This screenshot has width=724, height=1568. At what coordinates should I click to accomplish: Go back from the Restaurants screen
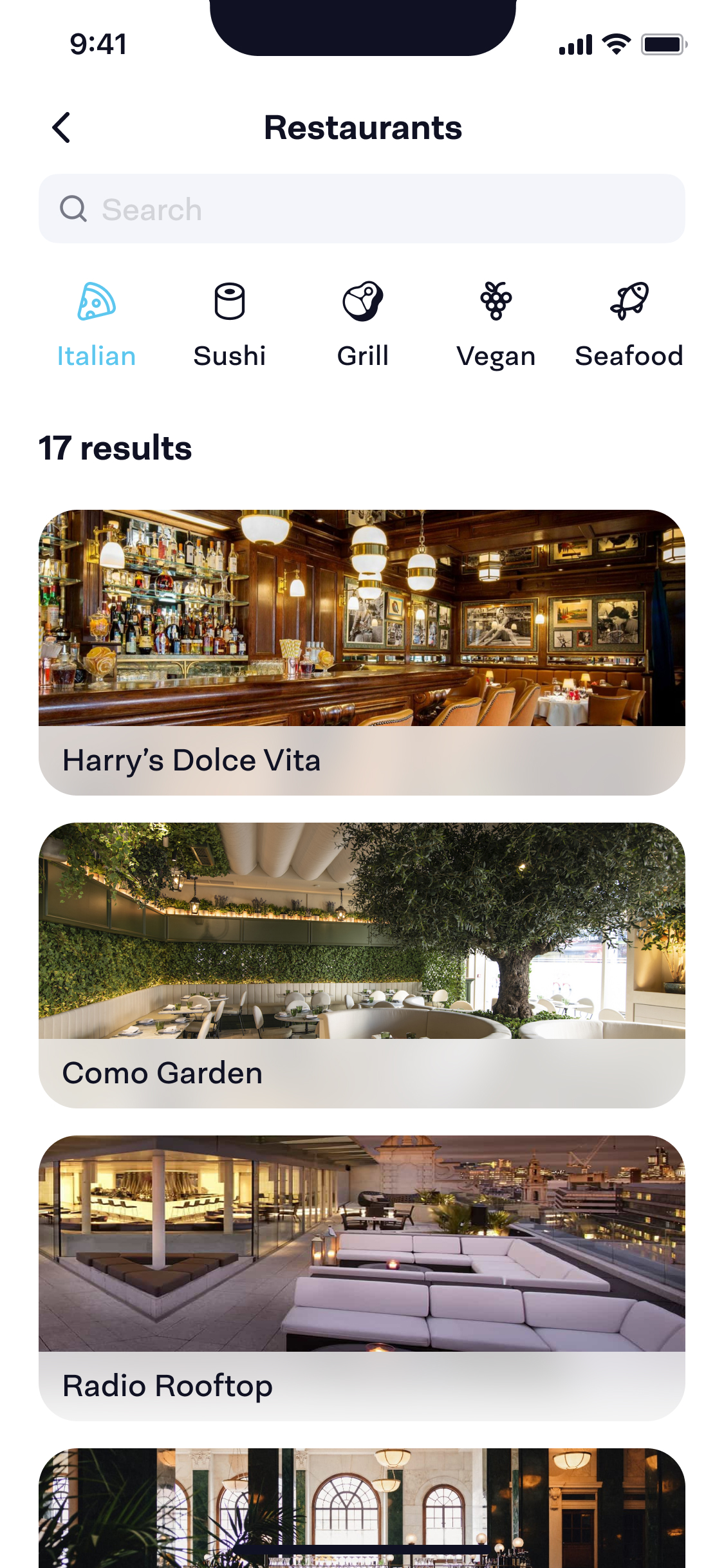pyautogui.click(x=62, y=127)
